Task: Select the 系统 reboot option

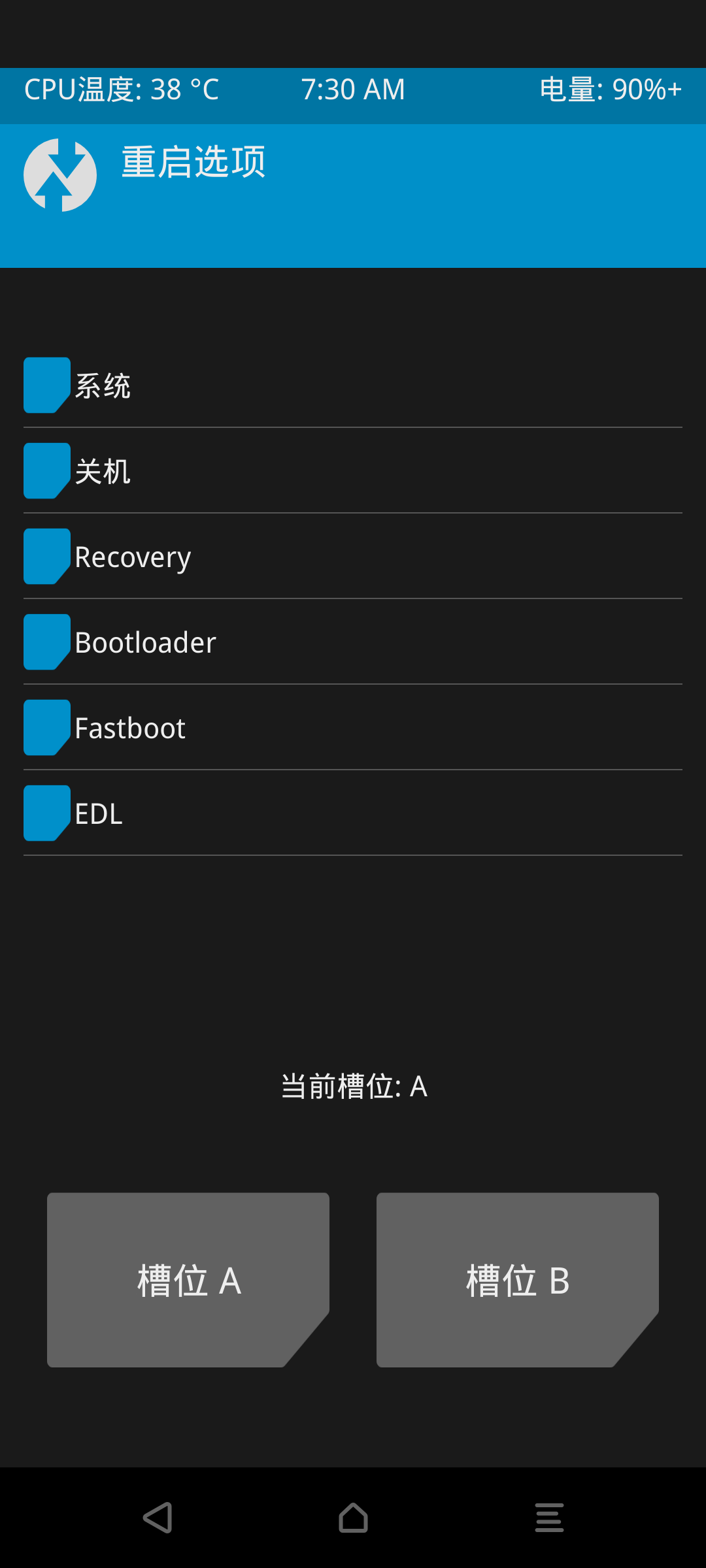Action: tap(353, 385)
